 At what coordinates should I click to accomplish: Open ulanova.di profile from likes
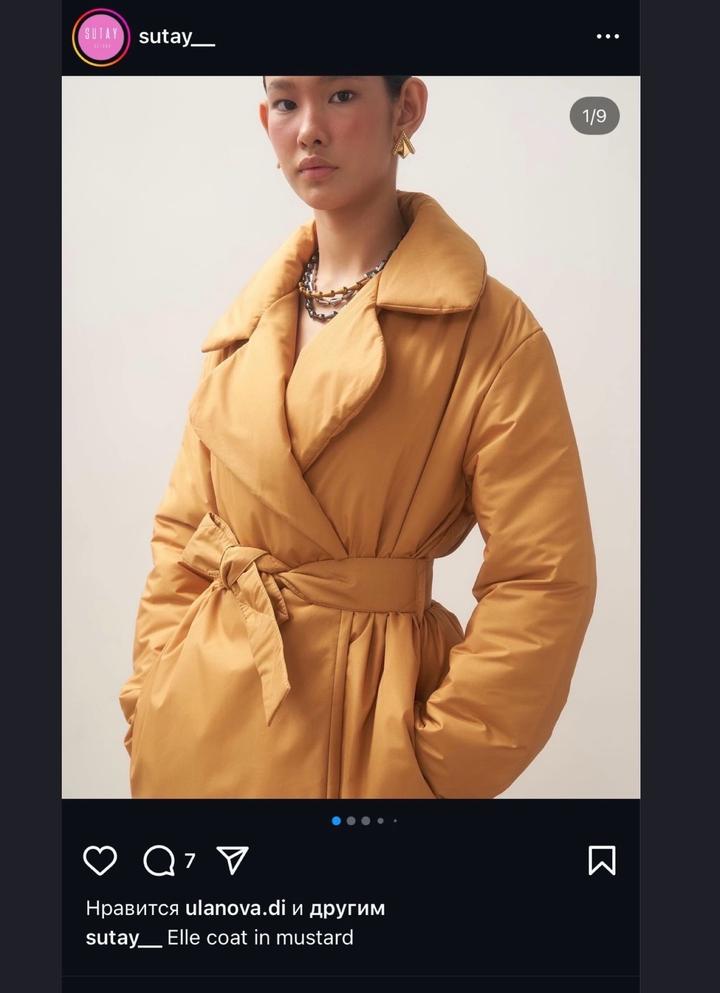[235, 908]
